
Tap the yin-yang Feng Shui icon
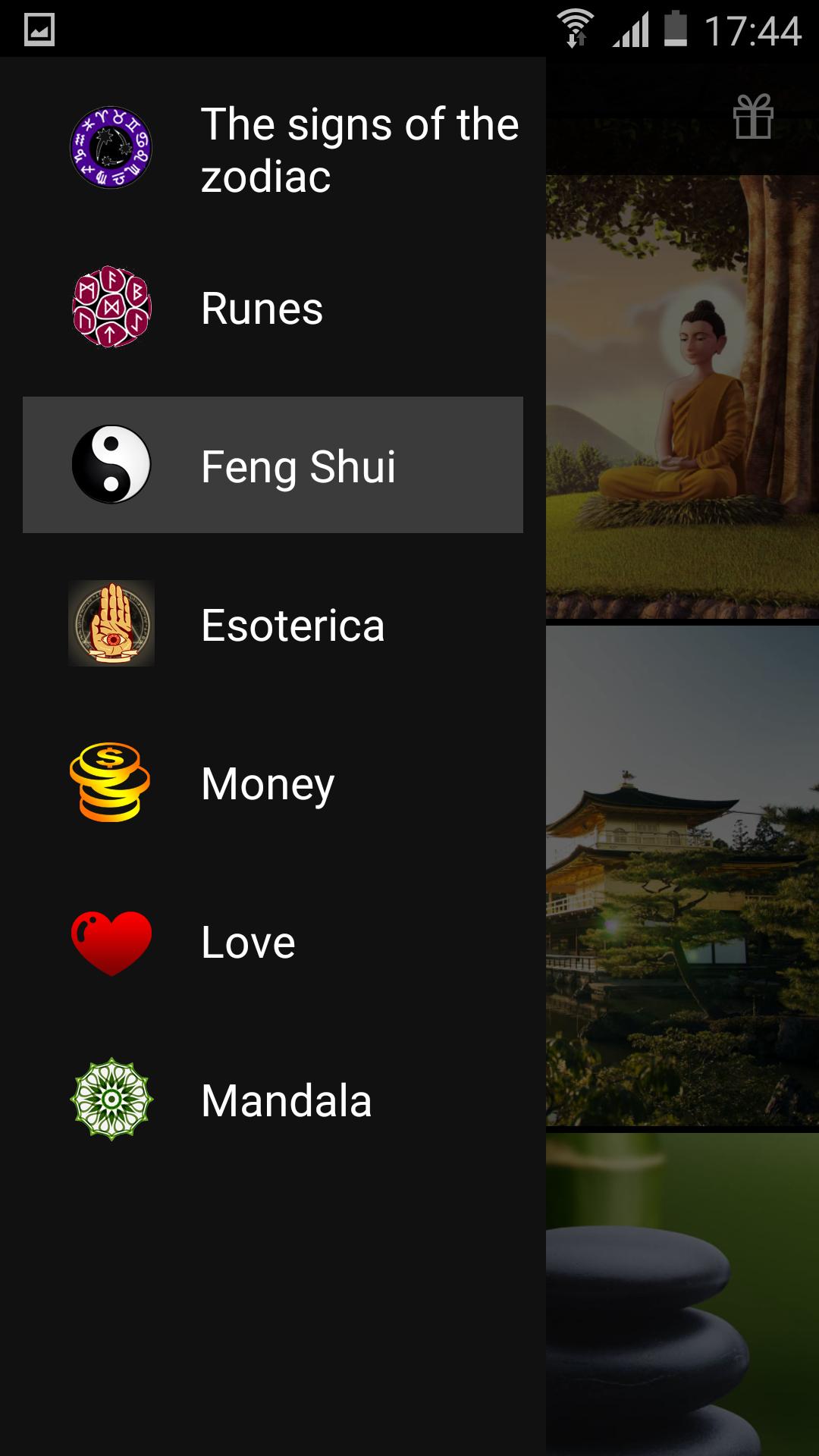click(x=111, y=465)
